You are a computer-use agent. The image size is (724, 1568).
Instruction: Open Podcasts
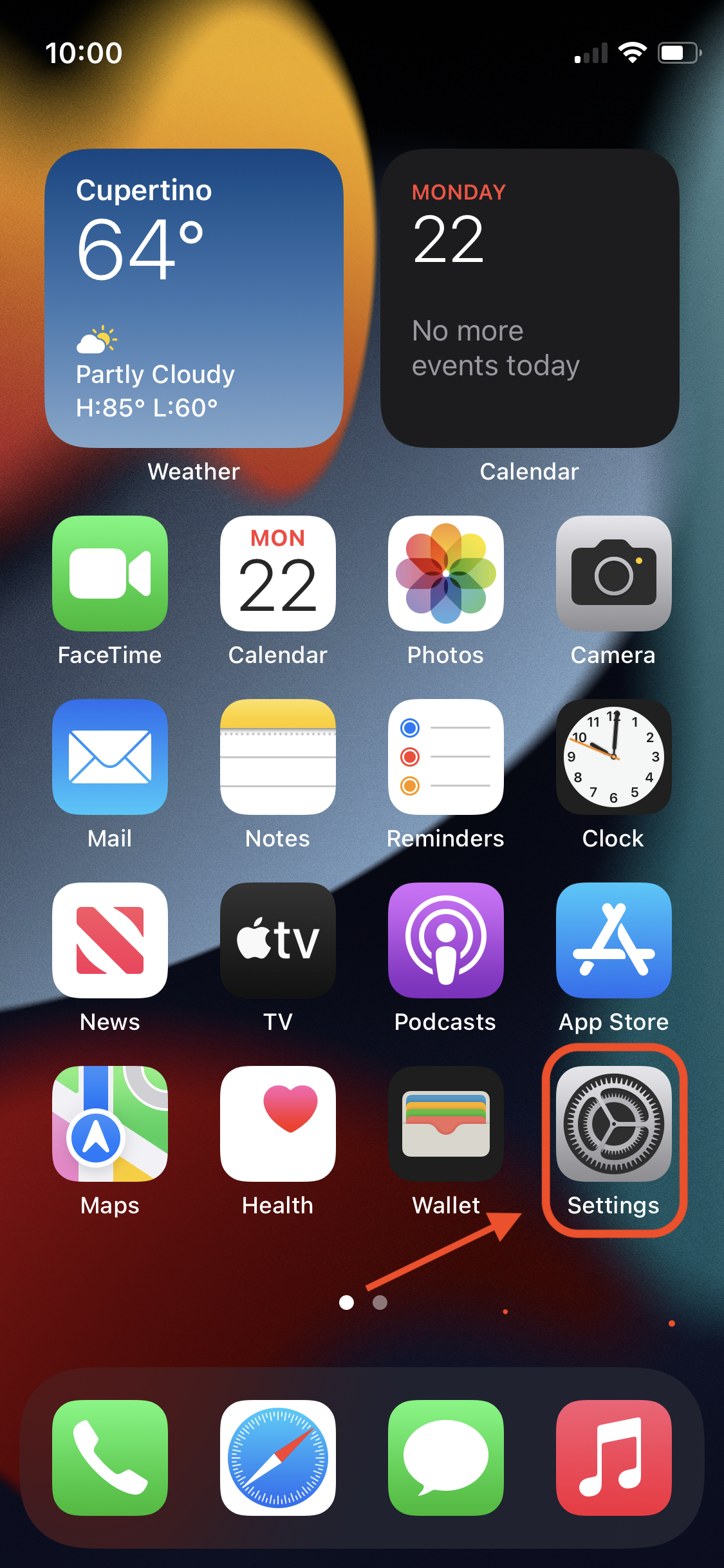pos(445,940)
